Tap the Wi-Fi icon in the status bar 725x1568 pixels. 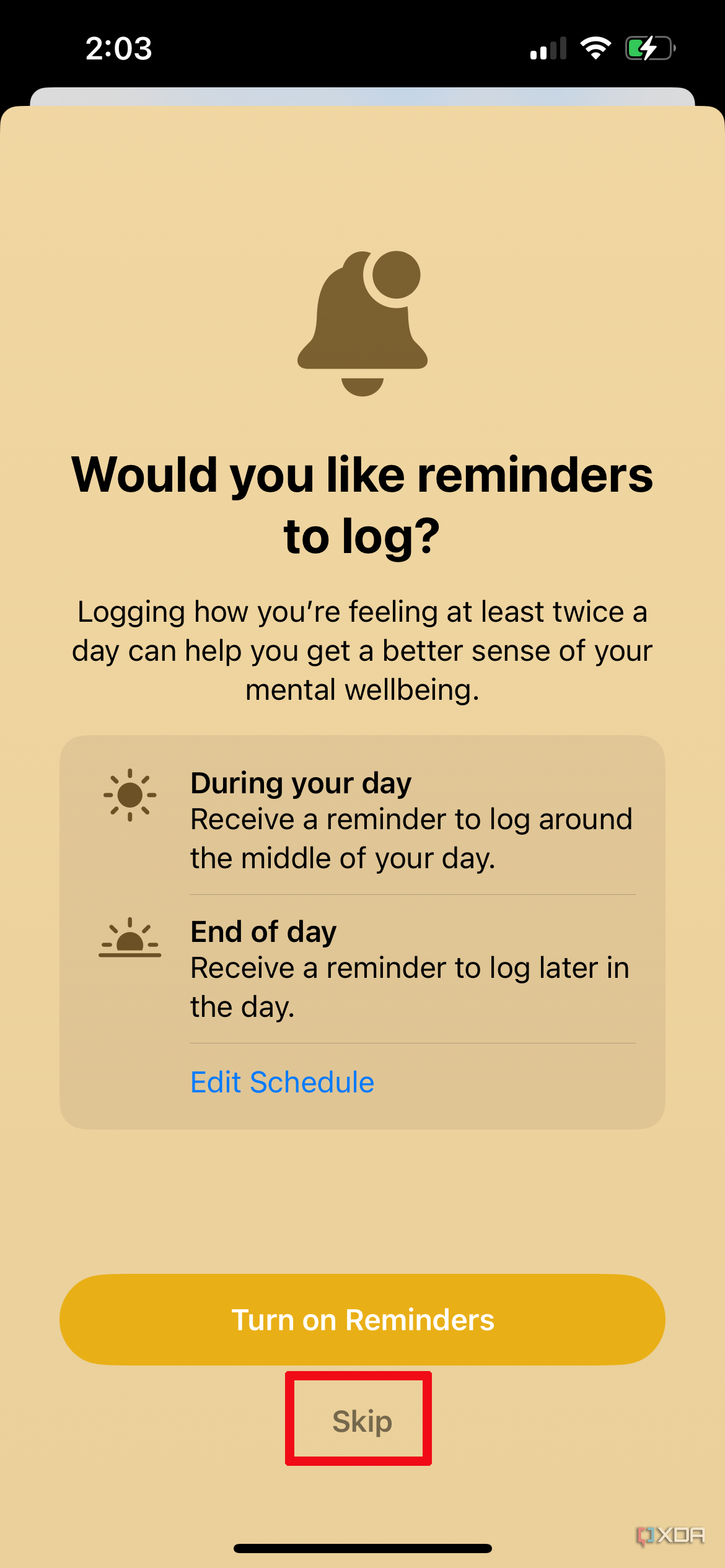[x=595, y=48]
